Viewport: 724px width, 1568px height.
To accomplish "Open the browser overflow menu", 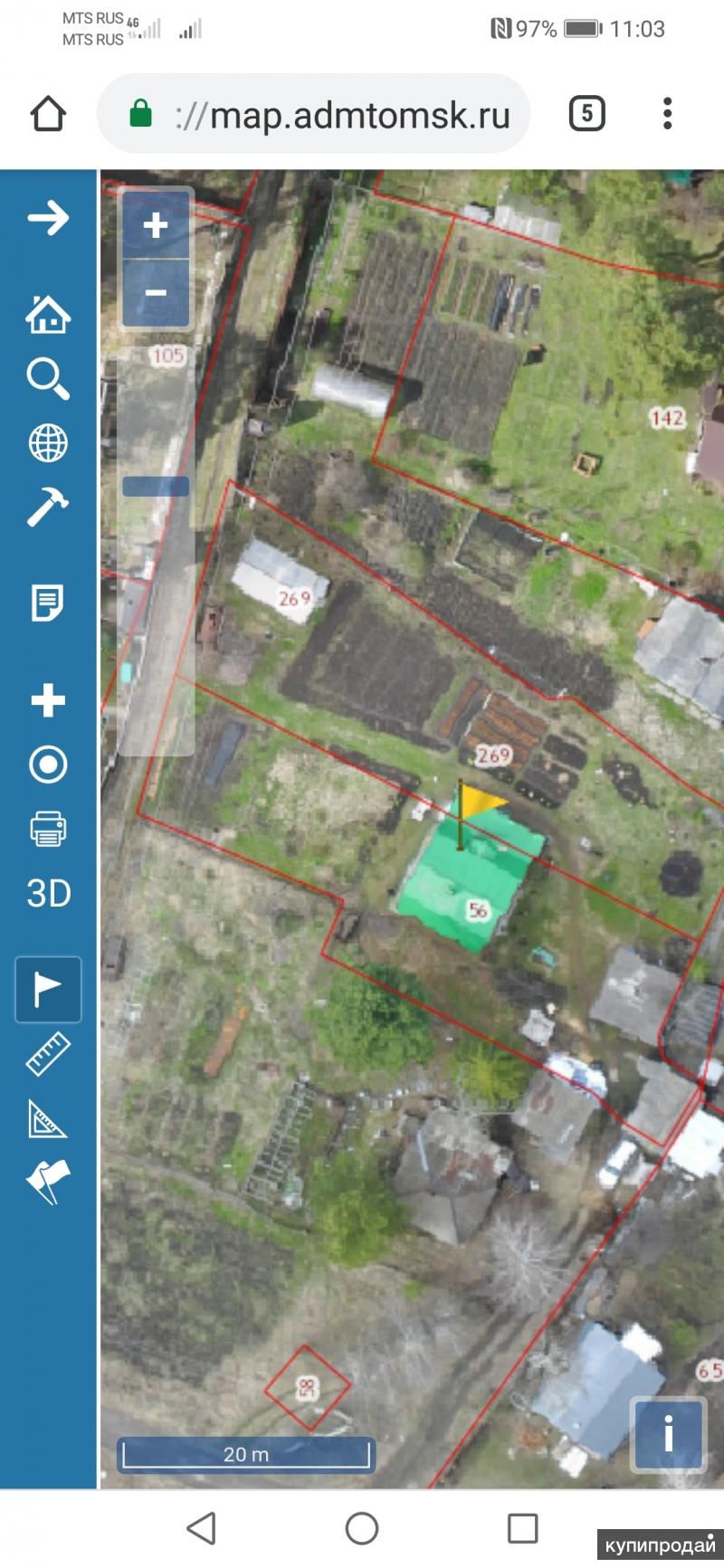I will pos(667,114).
